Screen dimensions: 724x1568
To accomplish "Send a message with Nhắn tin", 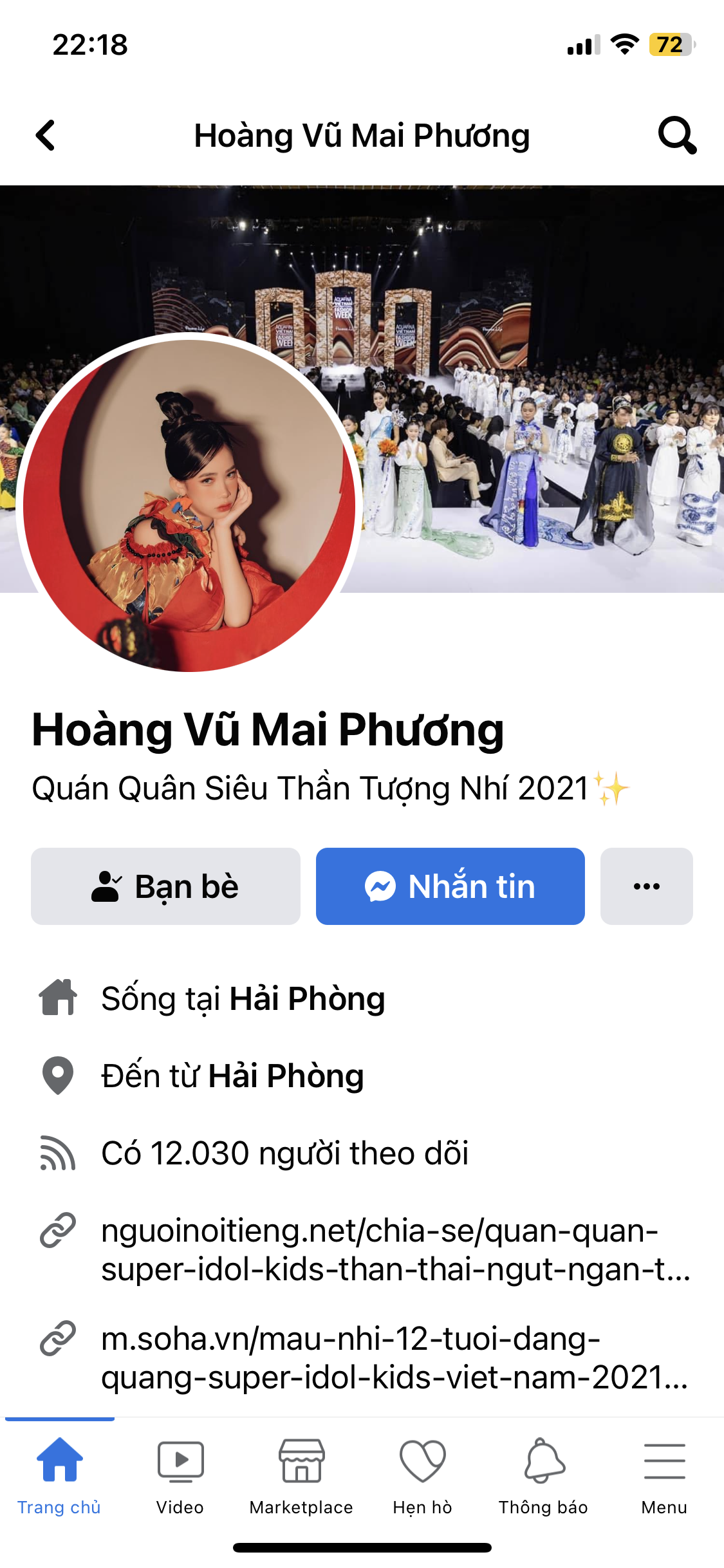I will coord(450,886).
